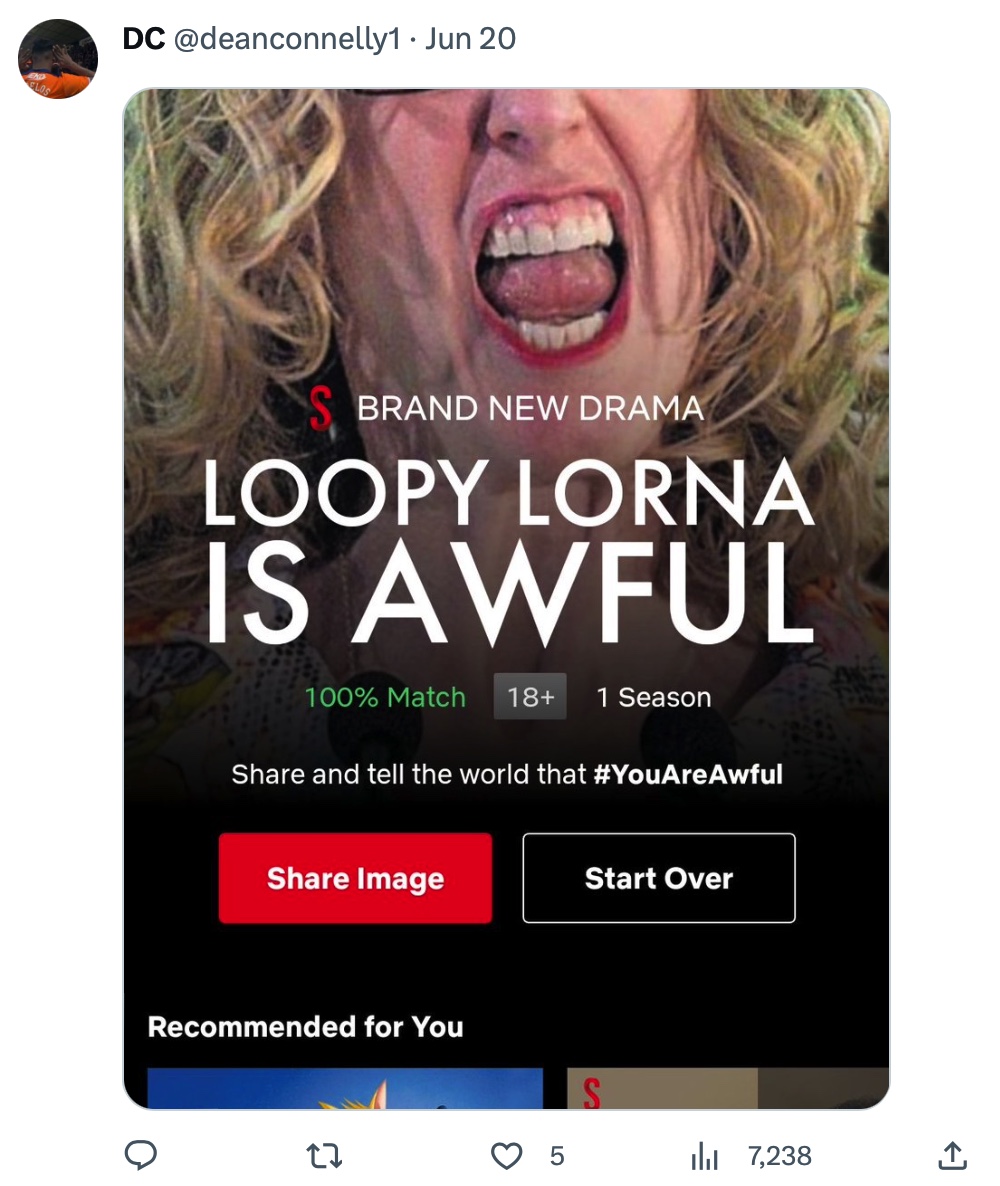Open DC's profile picture
This screenshot has height=1186, width=1000.
pyautogui.click(x=58, y=59)
